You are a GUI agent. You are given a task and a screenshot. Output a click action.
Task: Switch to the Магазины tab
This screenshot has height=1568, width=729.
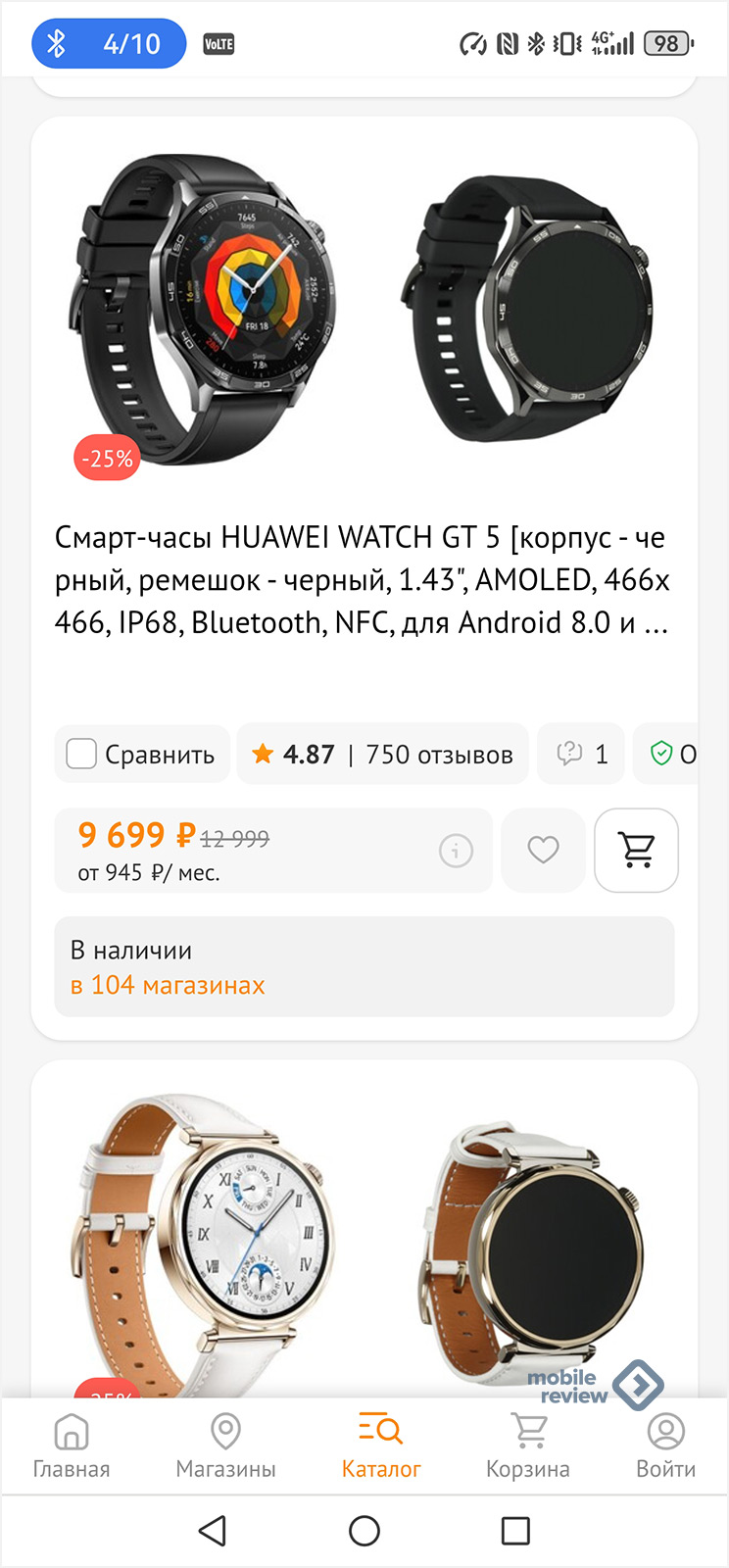(225, 1445)
